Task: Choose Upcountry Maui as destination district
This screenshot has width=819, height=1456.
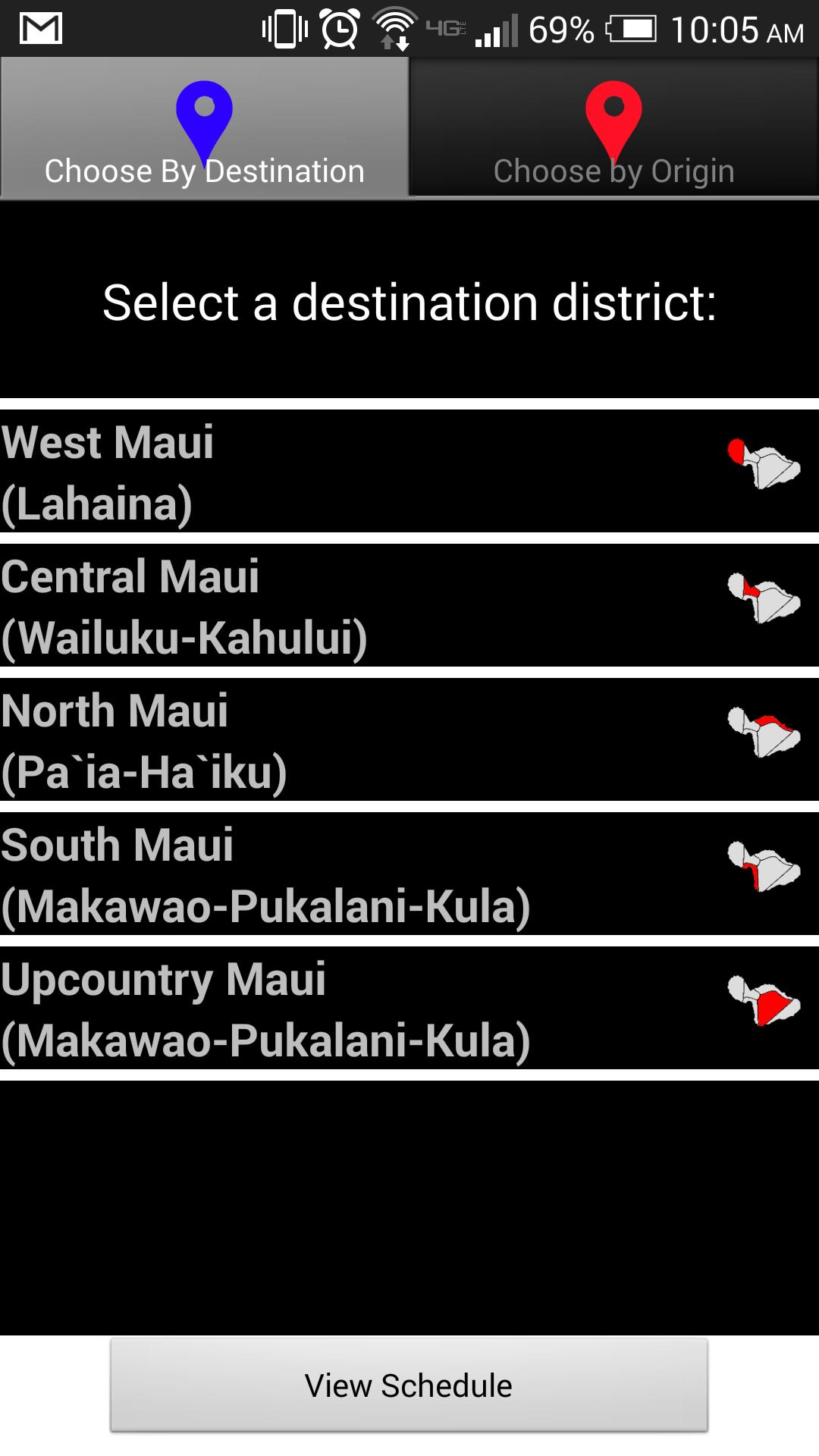Action: pos(409,1009)
